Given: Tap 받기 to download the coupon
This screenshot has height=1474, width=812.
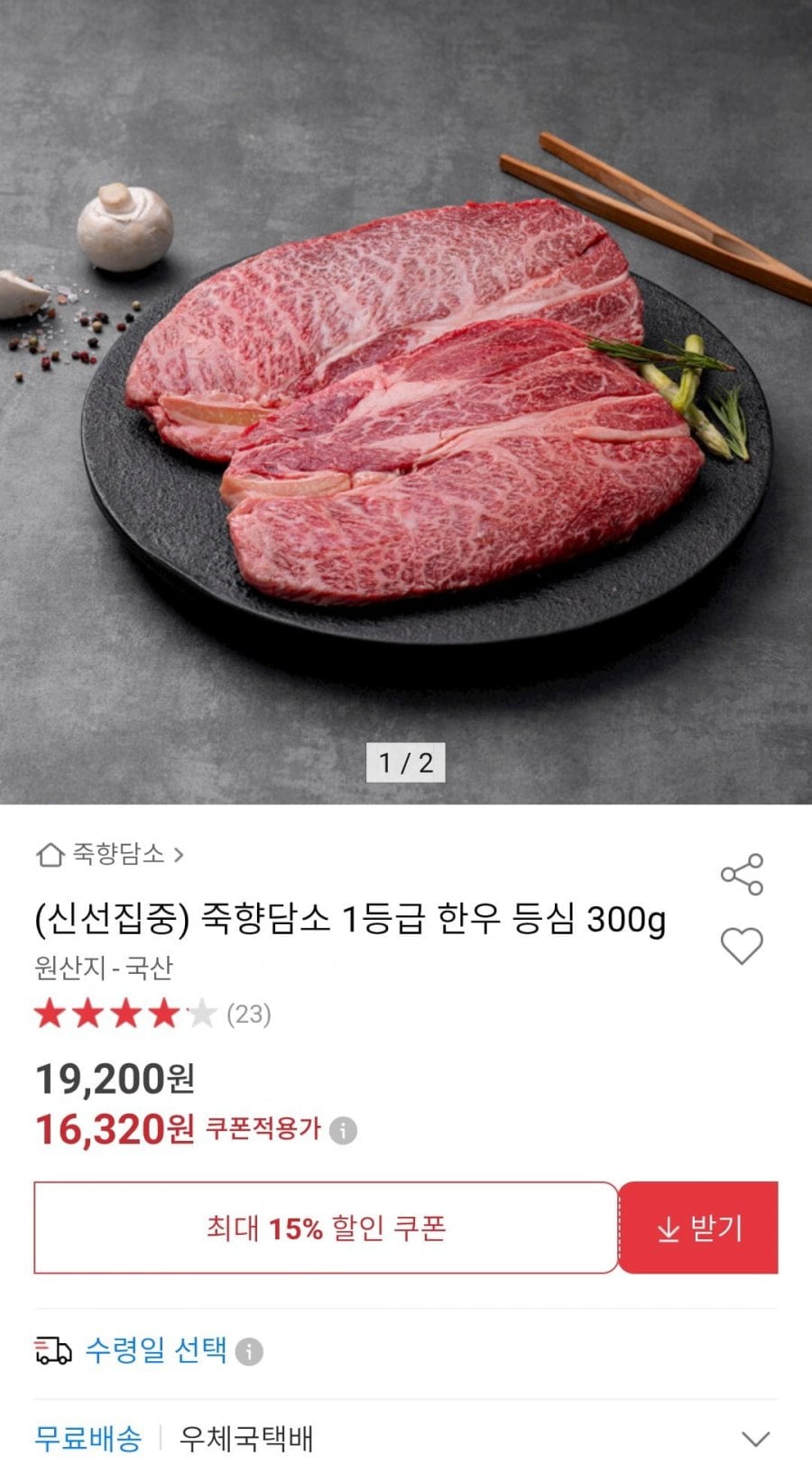Looking at the screenshot, I should click(698, 1228).
